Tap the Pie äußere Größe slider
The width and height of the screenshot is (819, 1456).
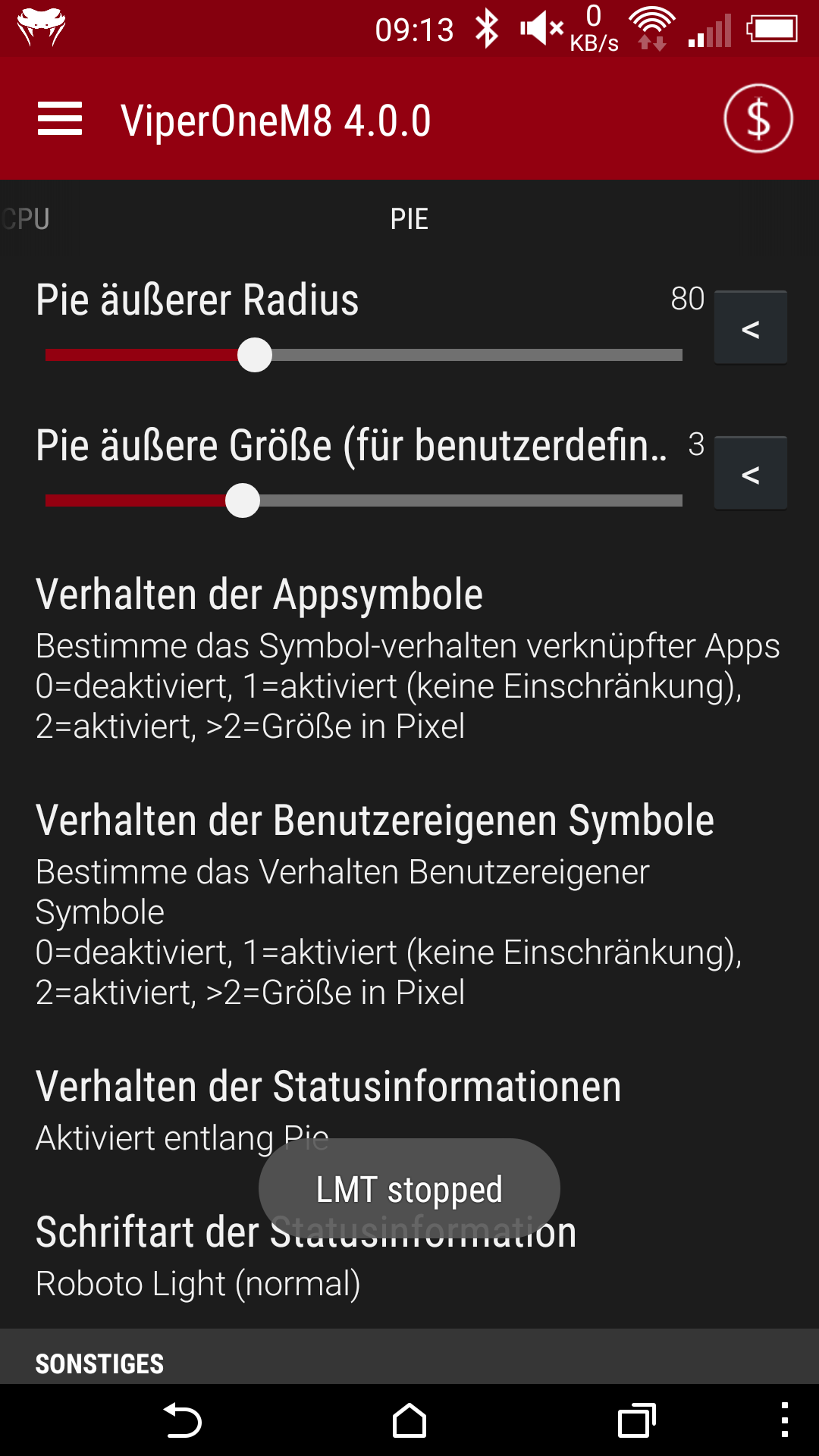pyautogui.click(x=364, y=500)
